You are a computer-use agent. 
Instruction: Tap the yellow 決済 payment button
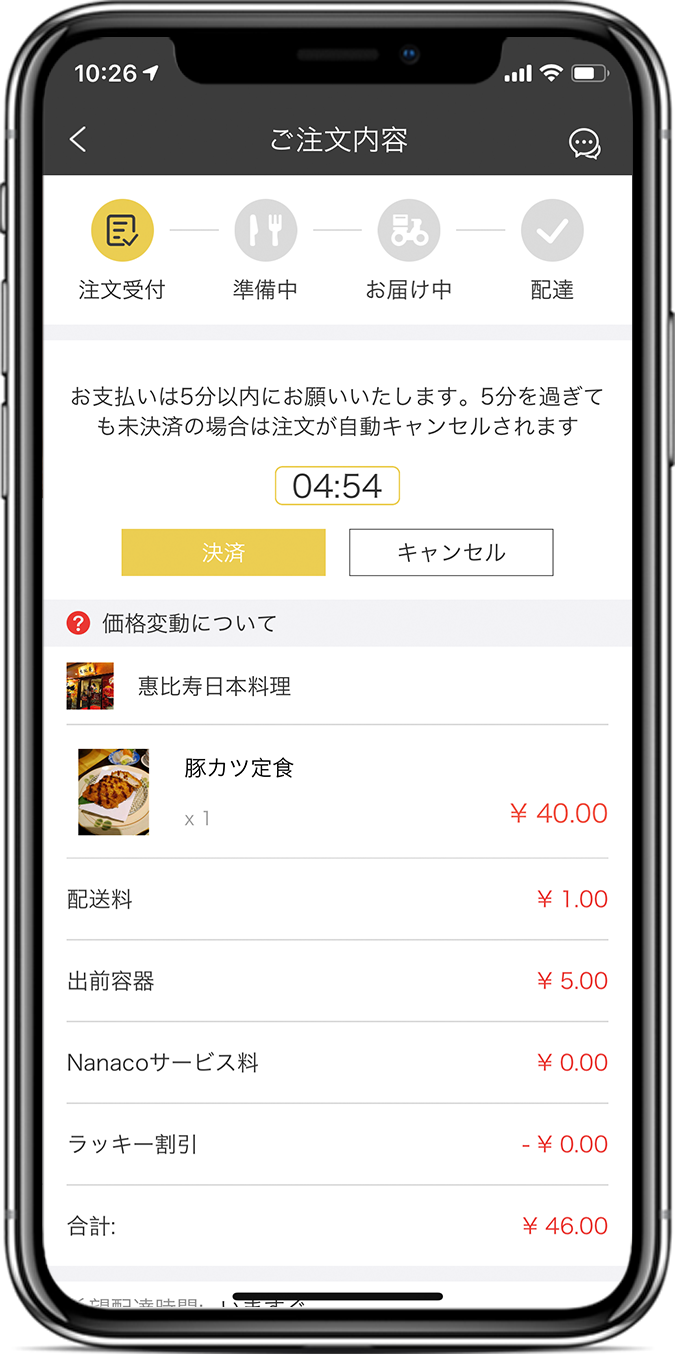click(x=224, y=552)
